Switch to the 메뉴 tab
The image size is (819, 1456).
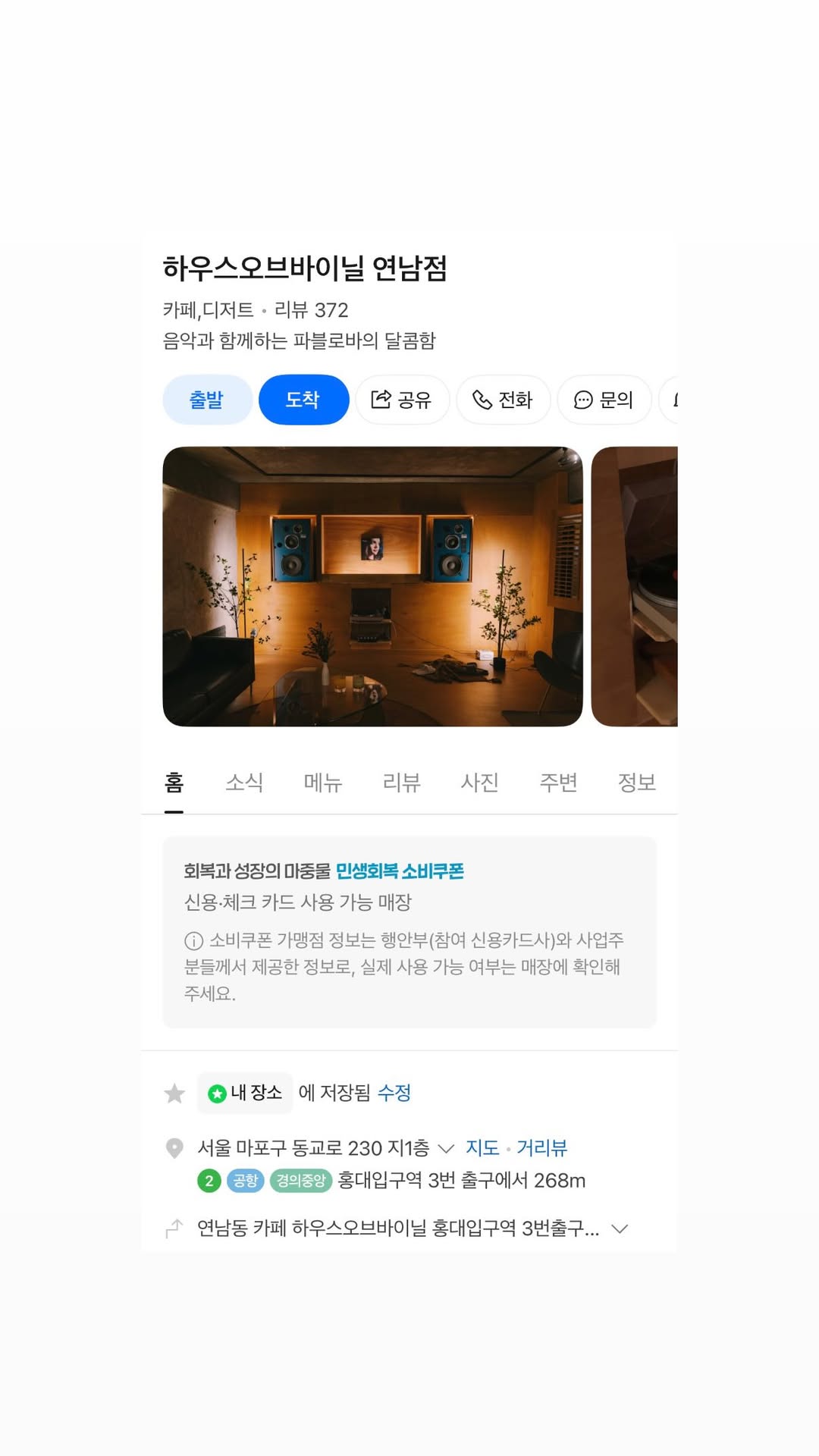[323, 782]
